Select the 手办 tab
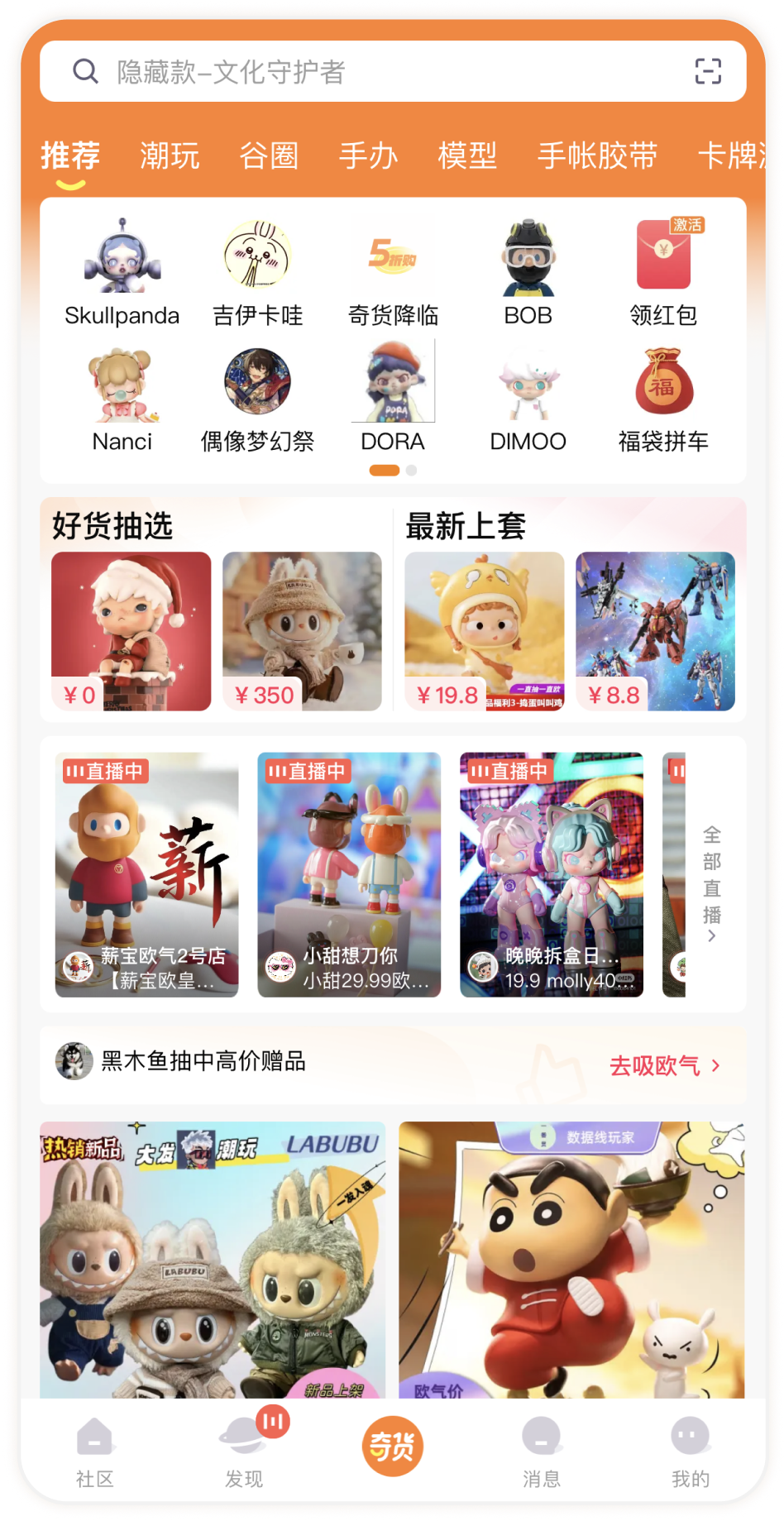This screenshot has height=1521, width=784. click(368, 155)
